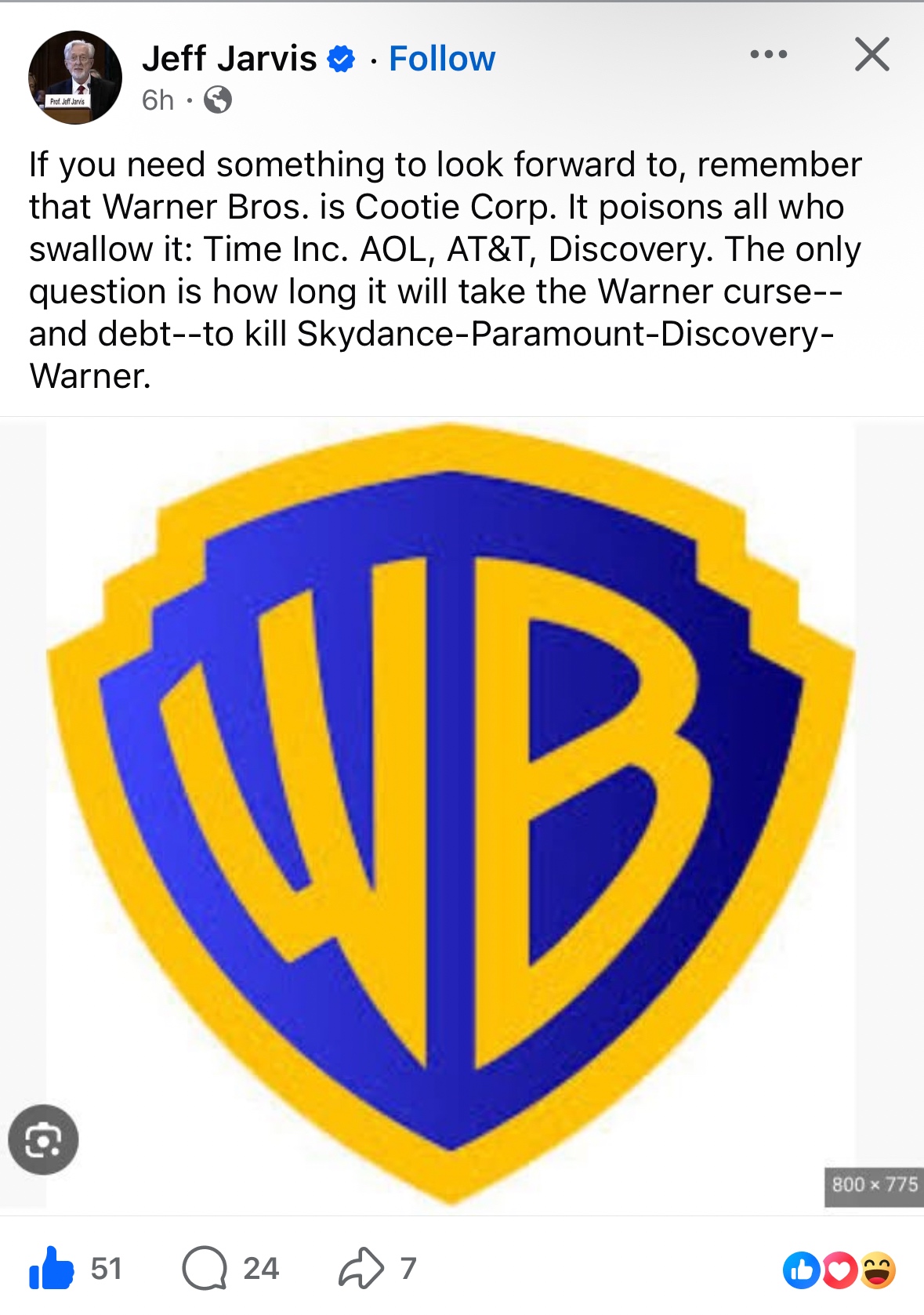Open the three-dot post options menu

click(768, 55)
